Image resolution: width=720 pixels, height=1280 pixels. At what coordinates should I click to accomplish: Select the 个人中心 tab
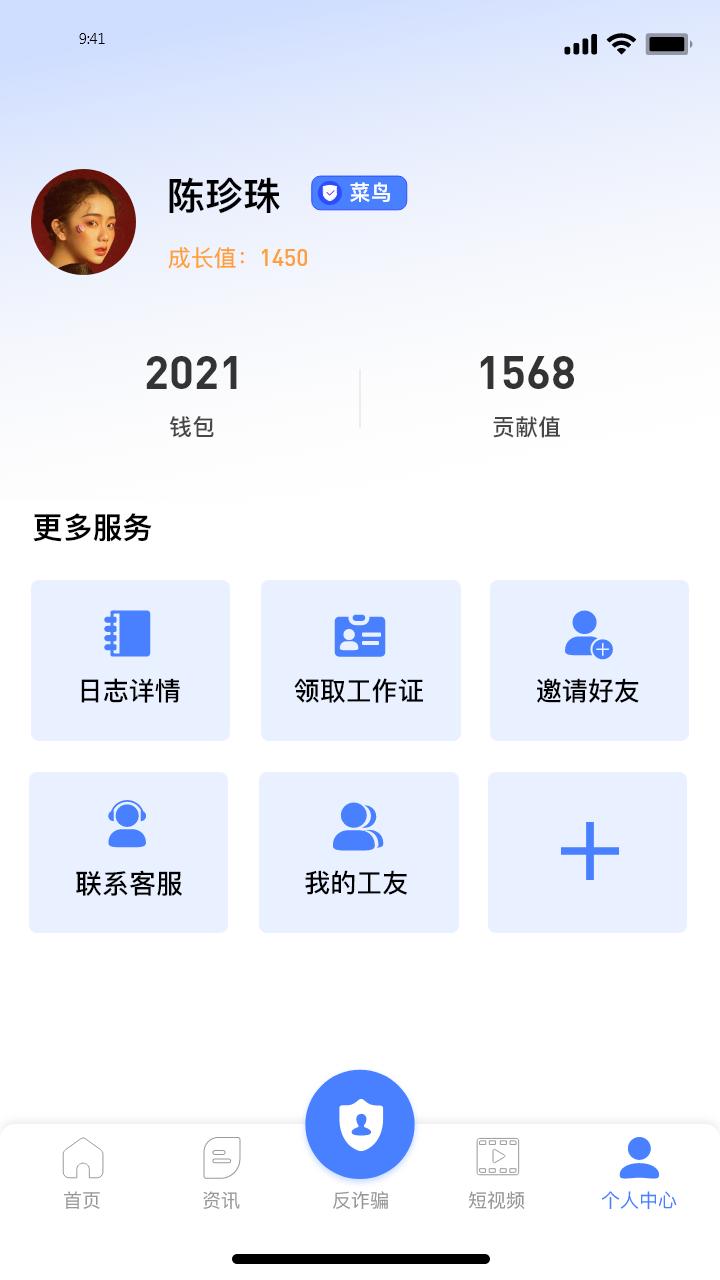[639, 1174]
